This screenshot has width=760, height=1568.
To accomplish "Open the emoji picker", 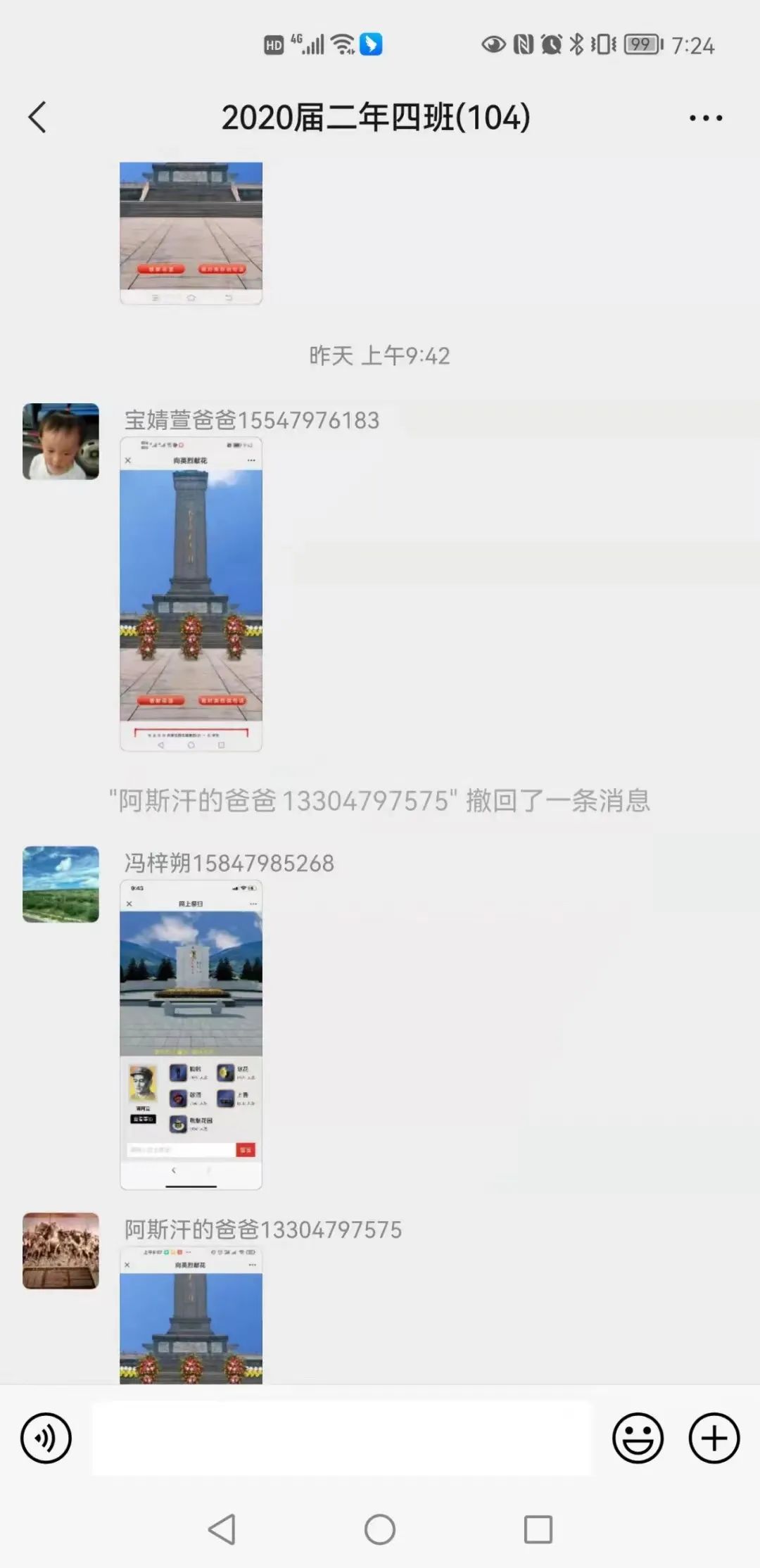I will pos(638,1438).
